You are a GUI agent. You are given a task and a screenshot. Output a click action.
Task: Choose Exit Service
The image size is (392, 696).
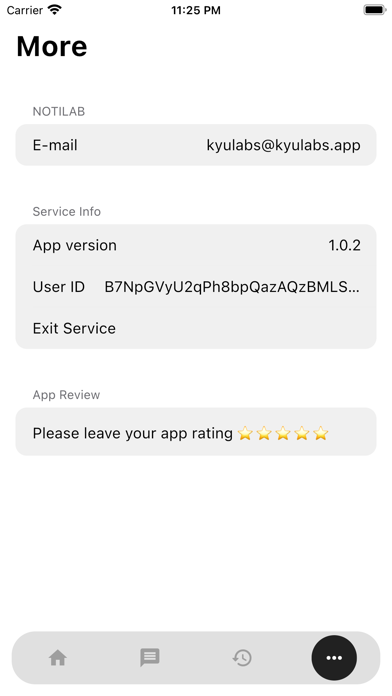196,328
